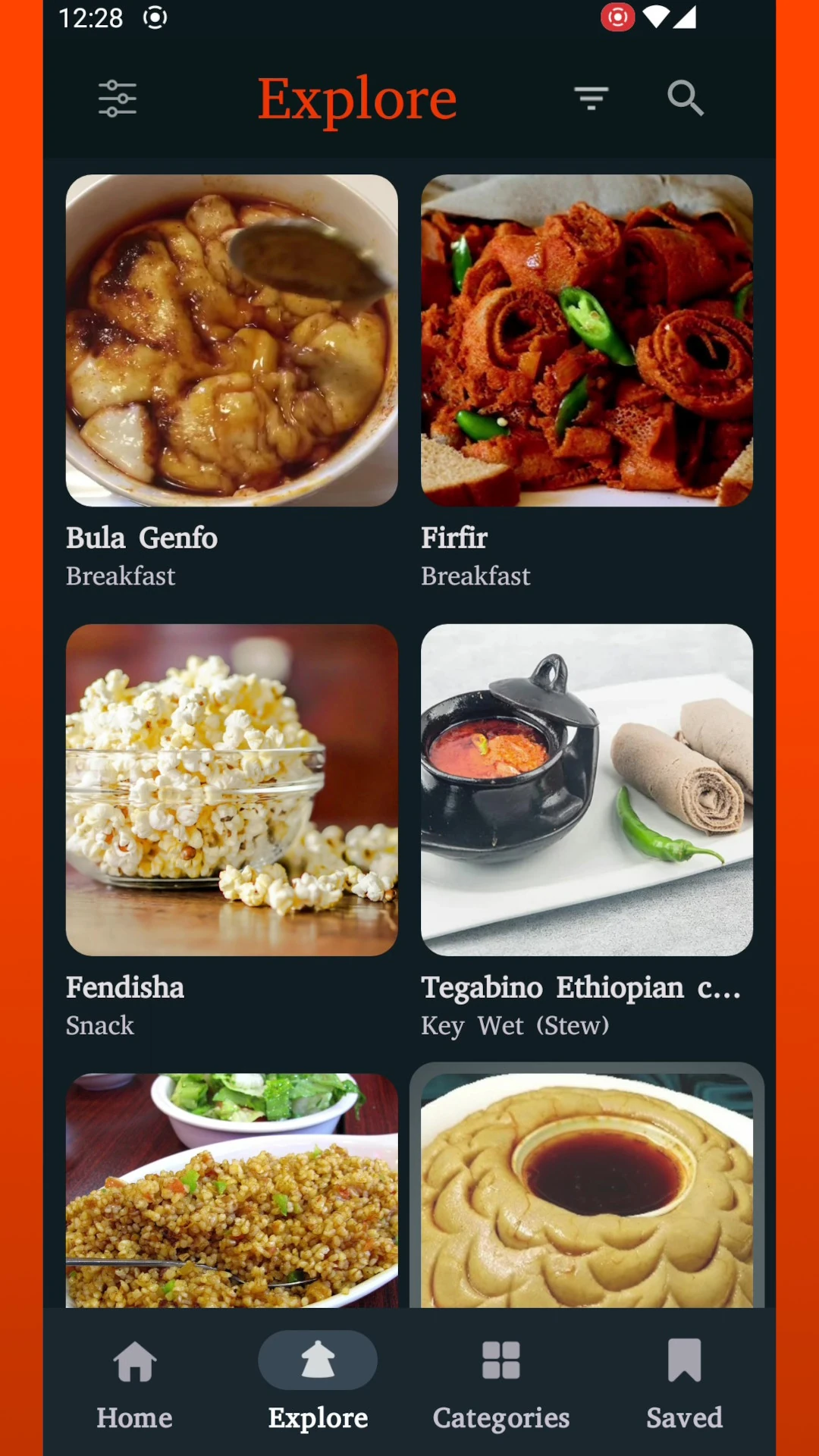Tap the Breakfast label under Firfir
The width and height of the screenshot is (819, 1456).
[x=475, y=575]
